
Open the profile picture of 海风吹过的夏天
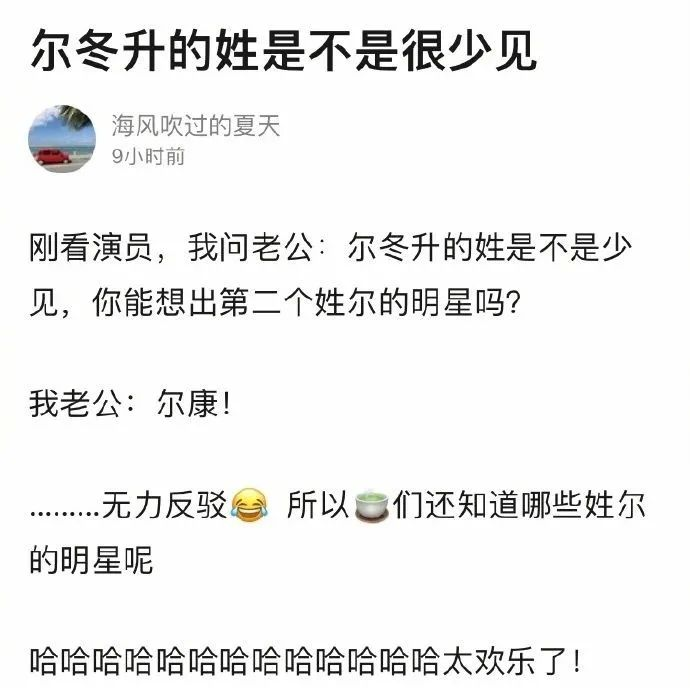point(62,139)
